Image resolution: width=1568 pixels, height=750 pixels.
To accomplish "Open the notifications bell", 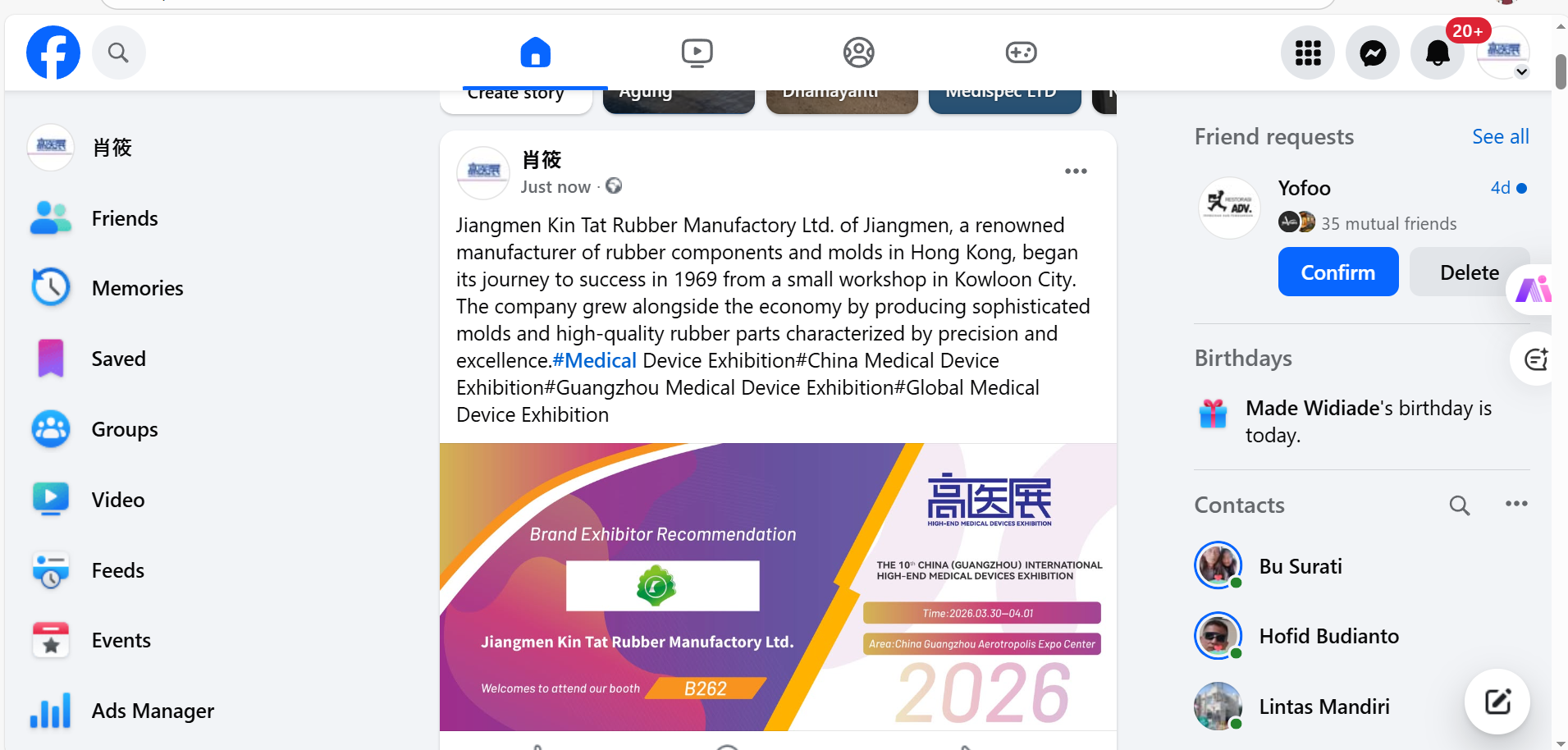I will coord(1437,53).
